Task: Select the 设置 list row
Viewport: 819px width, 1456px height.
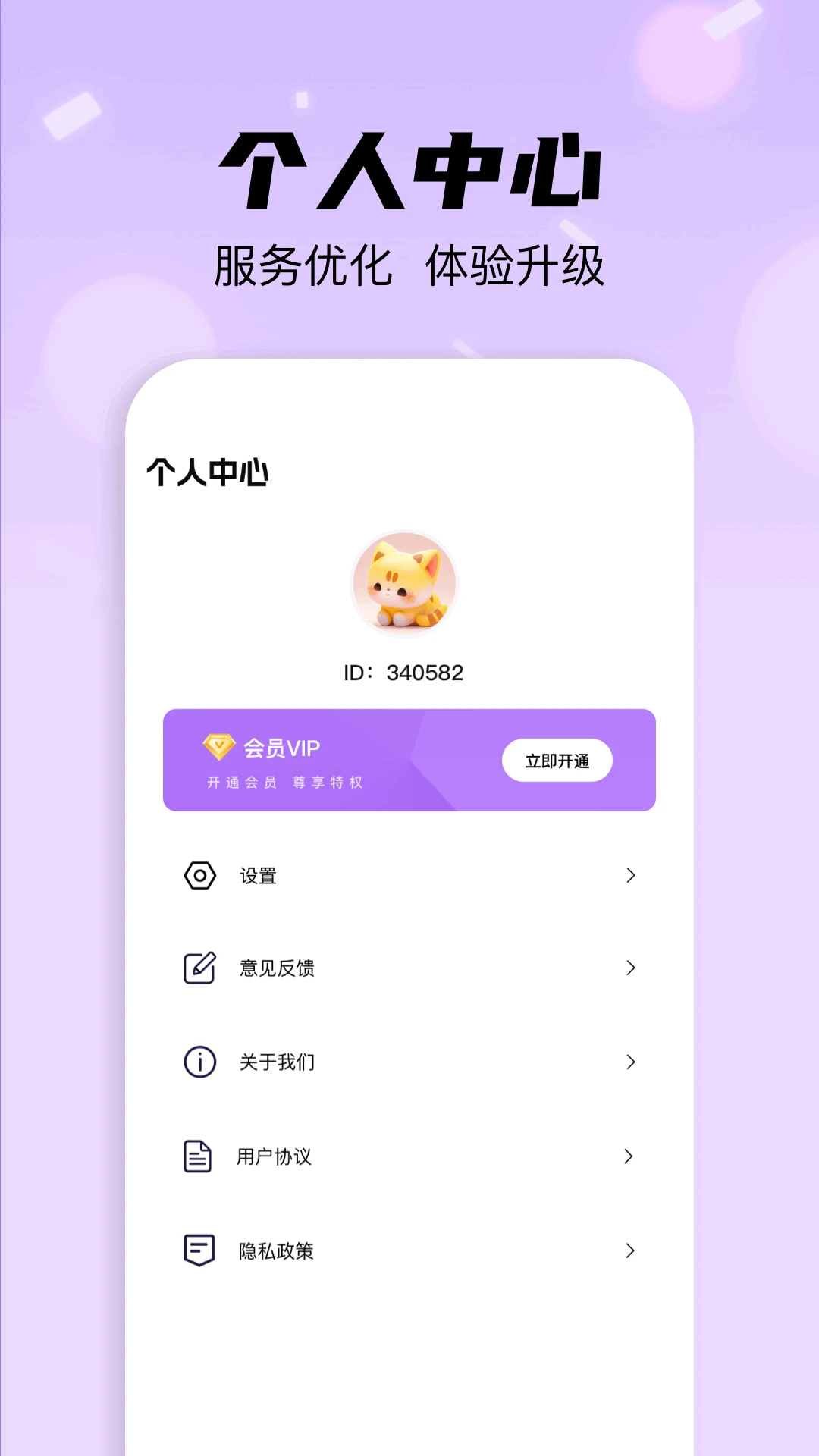Action: pos(409,876)
